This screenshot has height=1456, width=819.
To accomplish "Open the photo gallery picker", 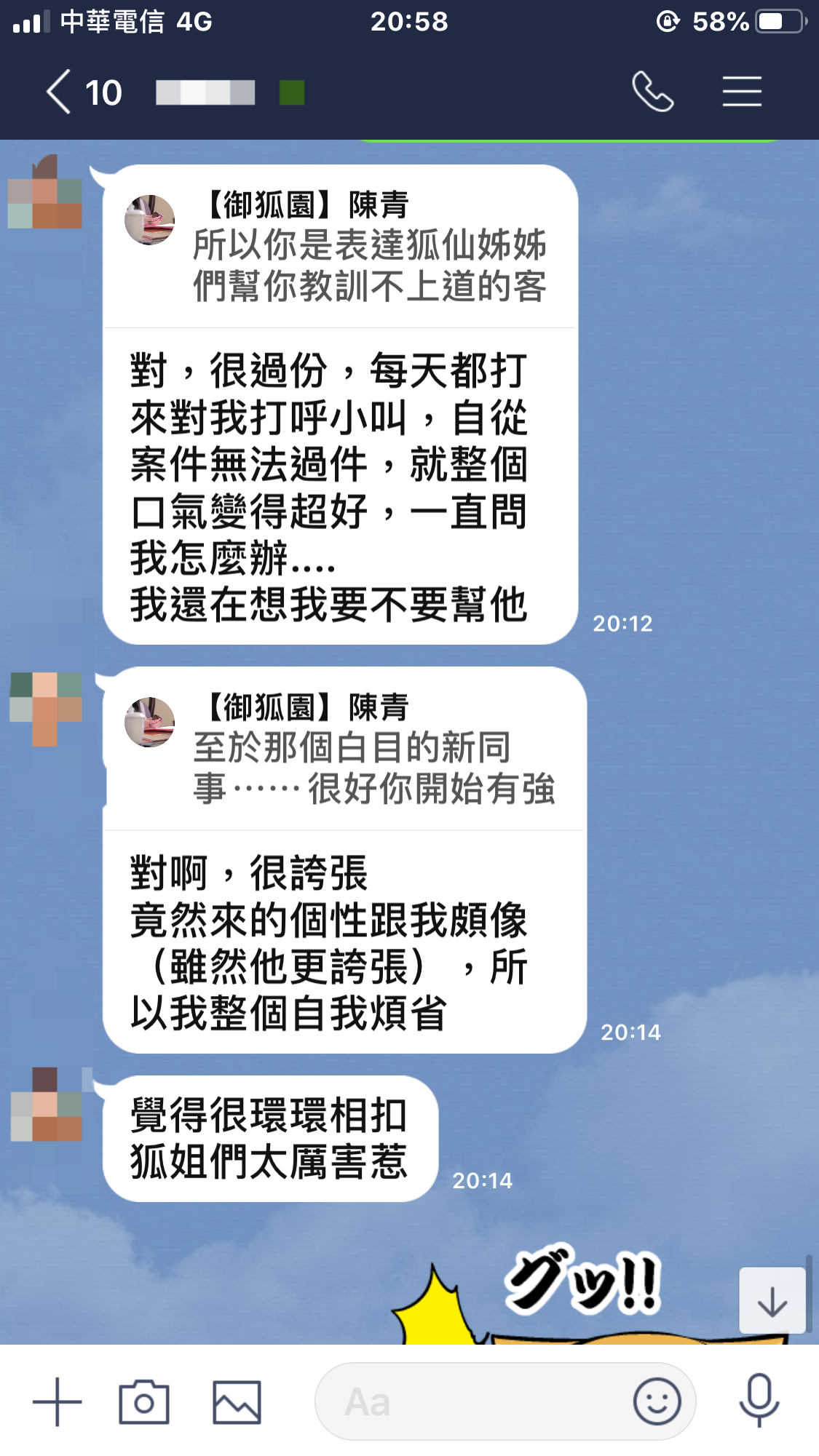I will point(237,1401).
